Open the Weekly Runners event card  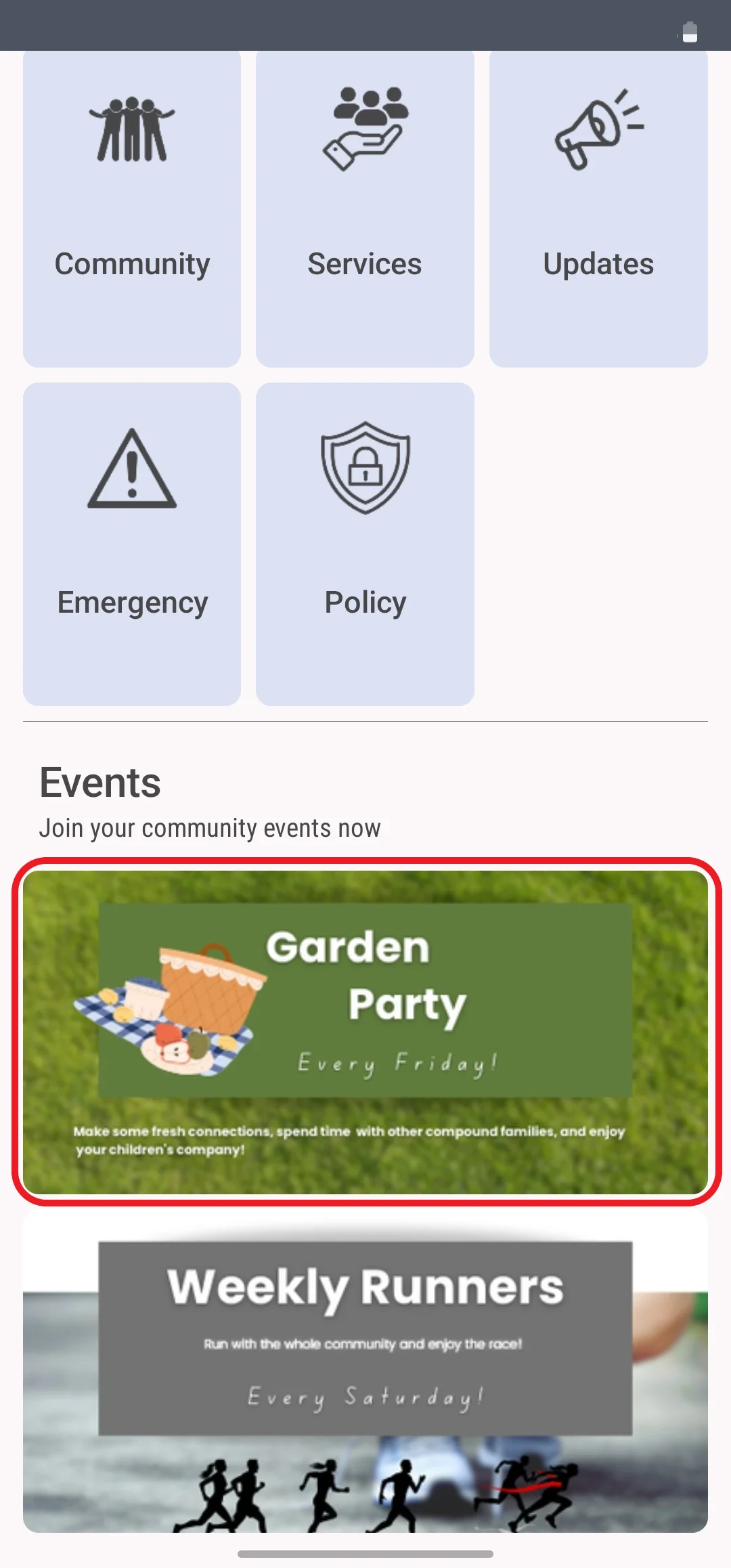tap(365, 1372)
